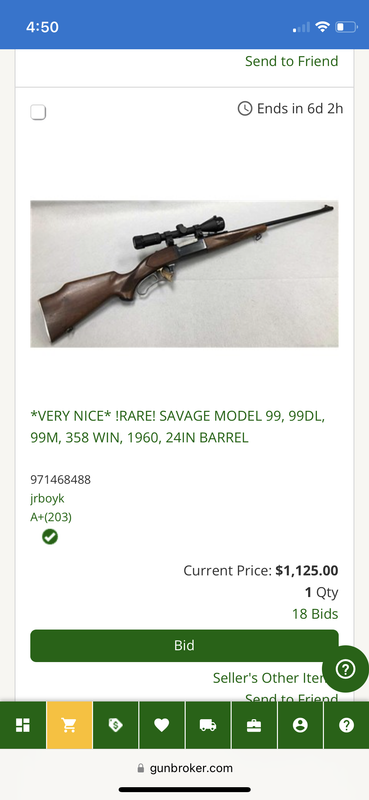Open the Savage Model 99 rifle photo

(184, 274)
